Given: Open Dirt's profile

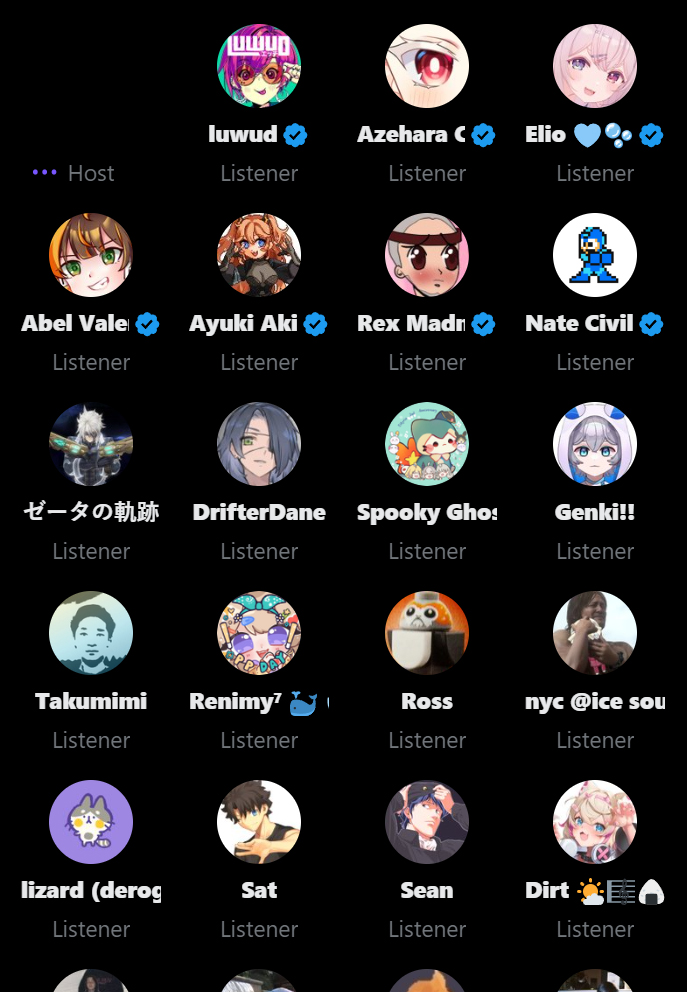Looking at the screenshot, I should point(595,822).
